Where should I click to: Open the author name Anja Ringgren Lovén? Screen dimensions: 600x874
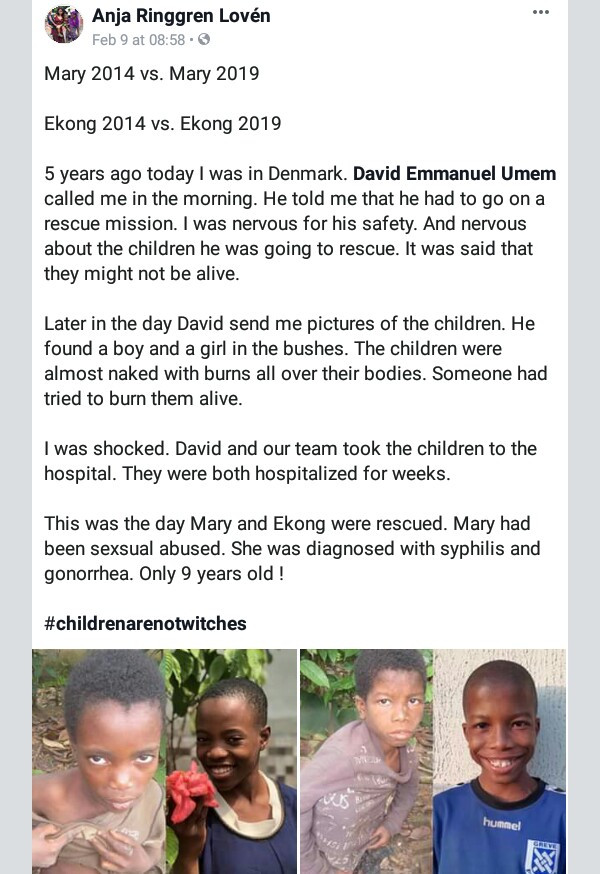coord(181,15)
